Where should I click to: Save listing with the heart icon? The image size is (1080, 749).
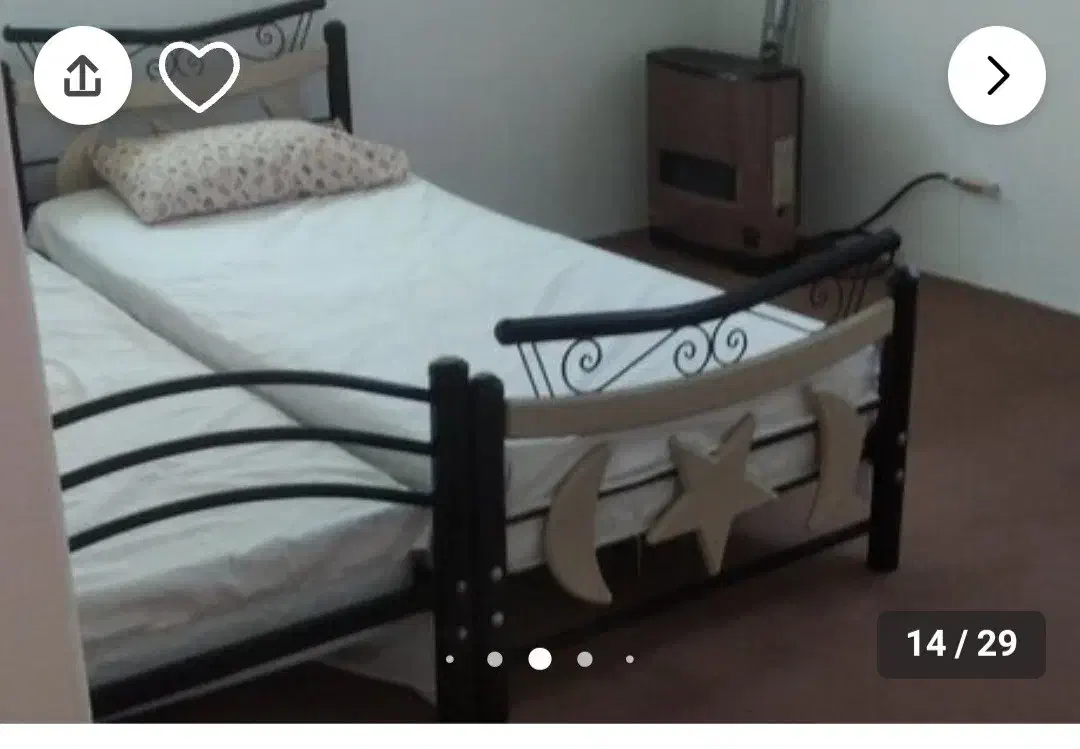tap(199, 76)
